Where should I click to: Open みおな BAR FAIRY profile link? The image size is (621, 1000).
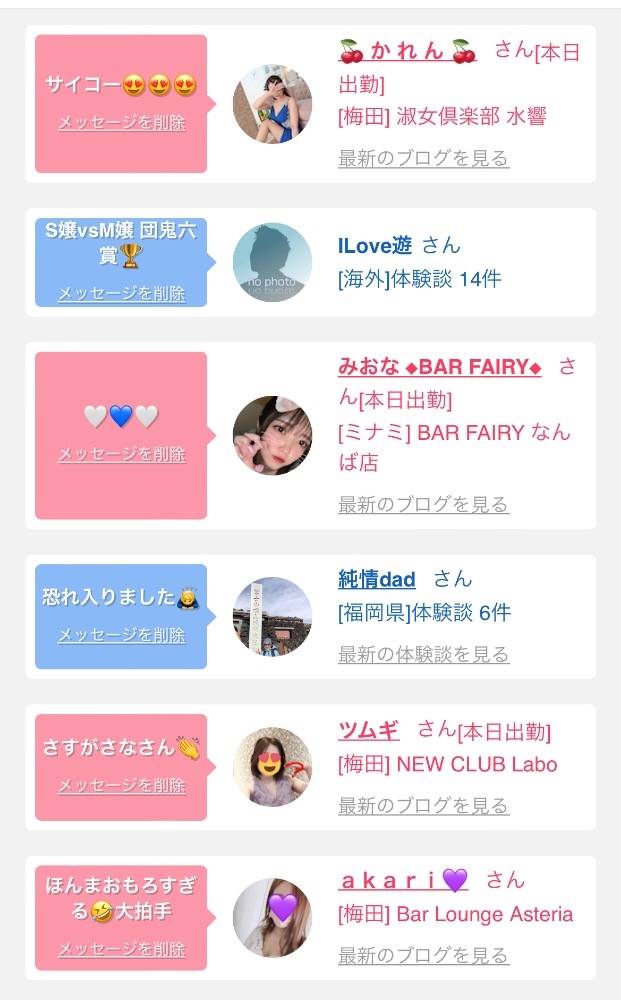point(439,367)
